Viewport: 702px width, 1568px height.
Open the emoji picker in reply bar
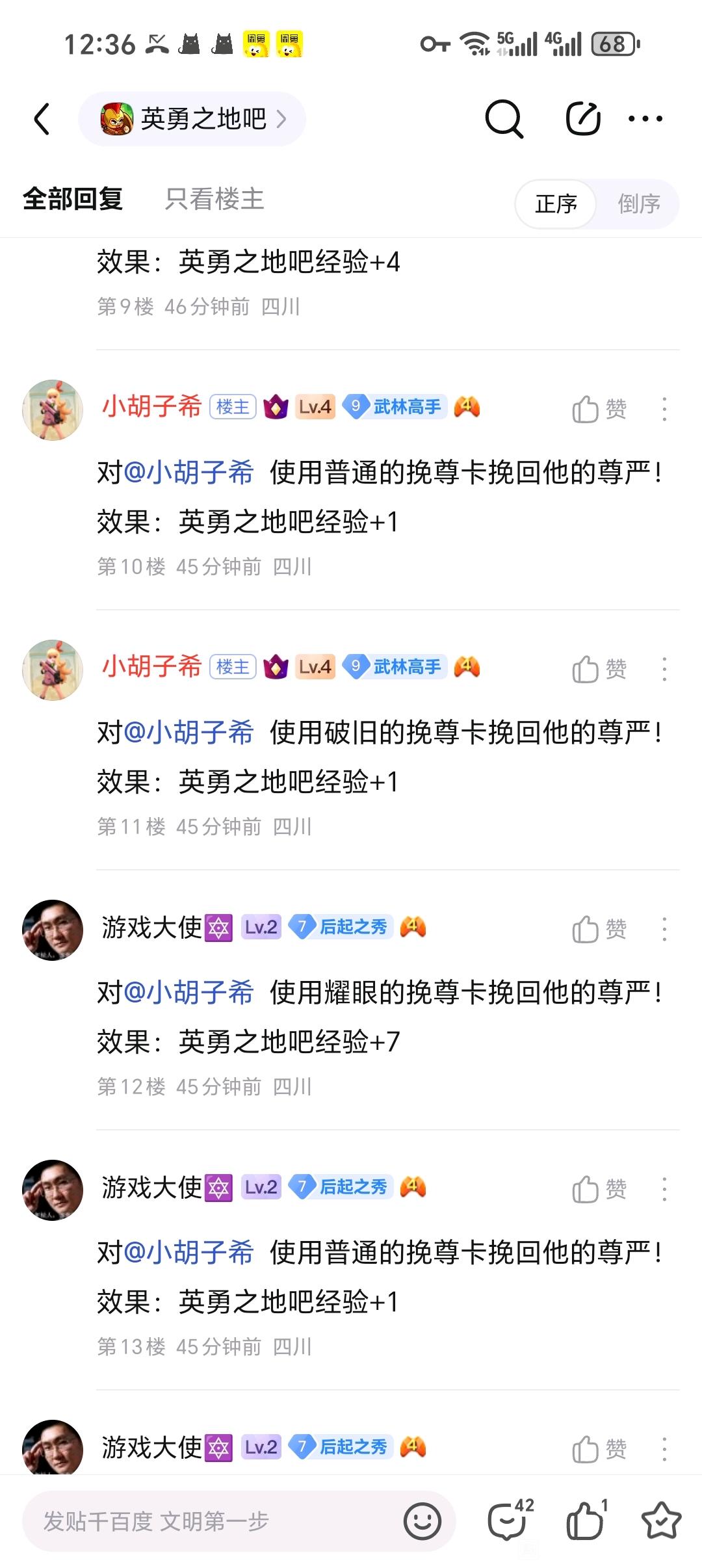[422, 1521]
